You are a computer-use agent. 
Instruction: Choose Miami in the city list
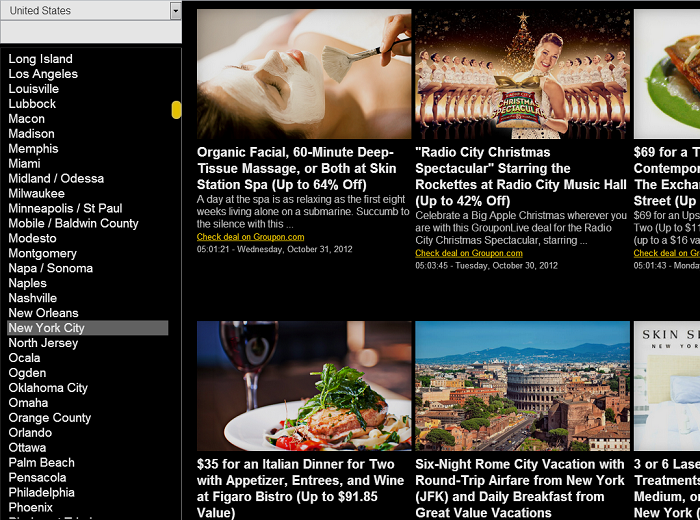(25, 164)
